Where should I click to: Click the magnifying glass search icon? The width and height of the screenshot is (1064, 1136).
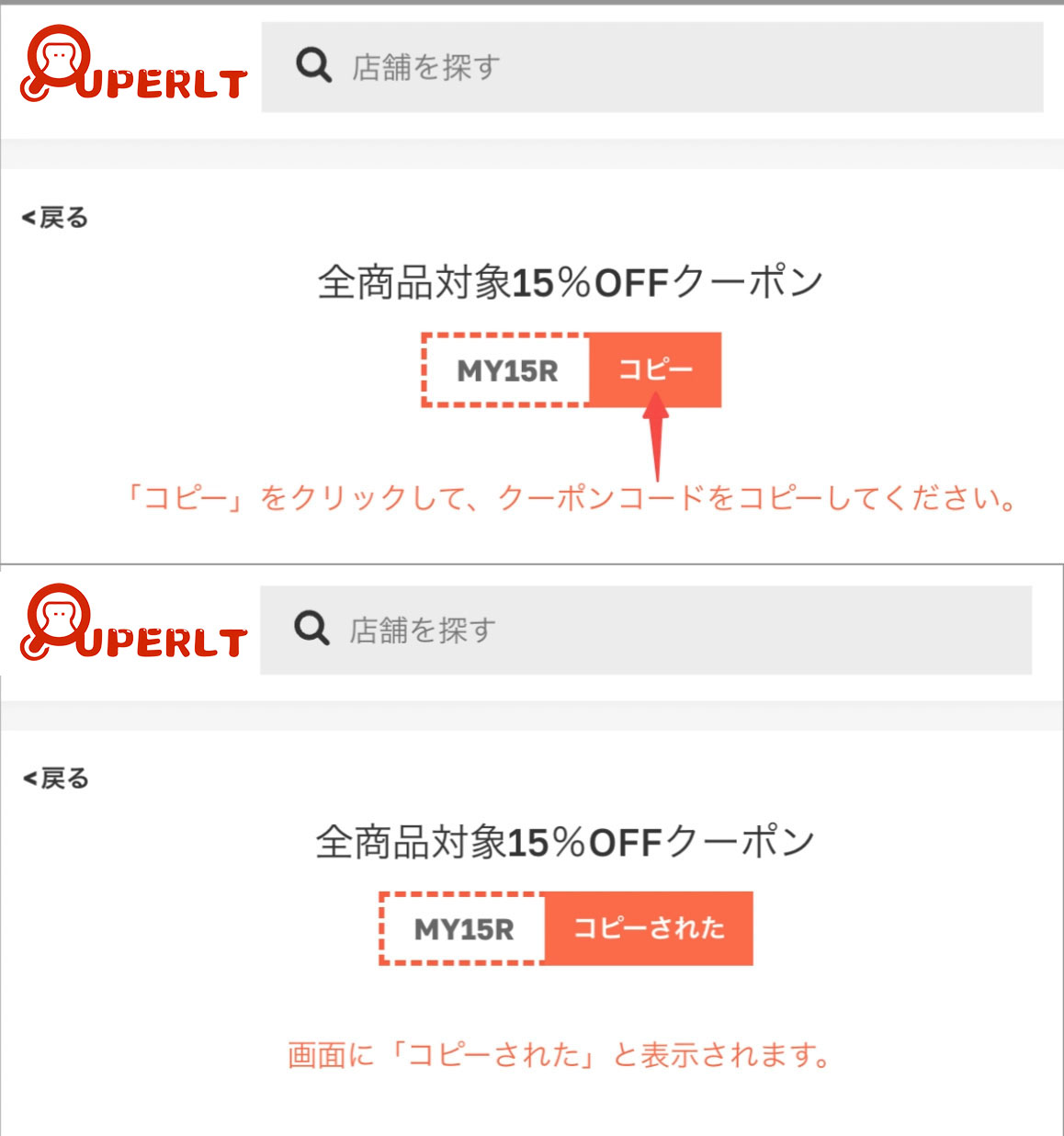[313, 64]
